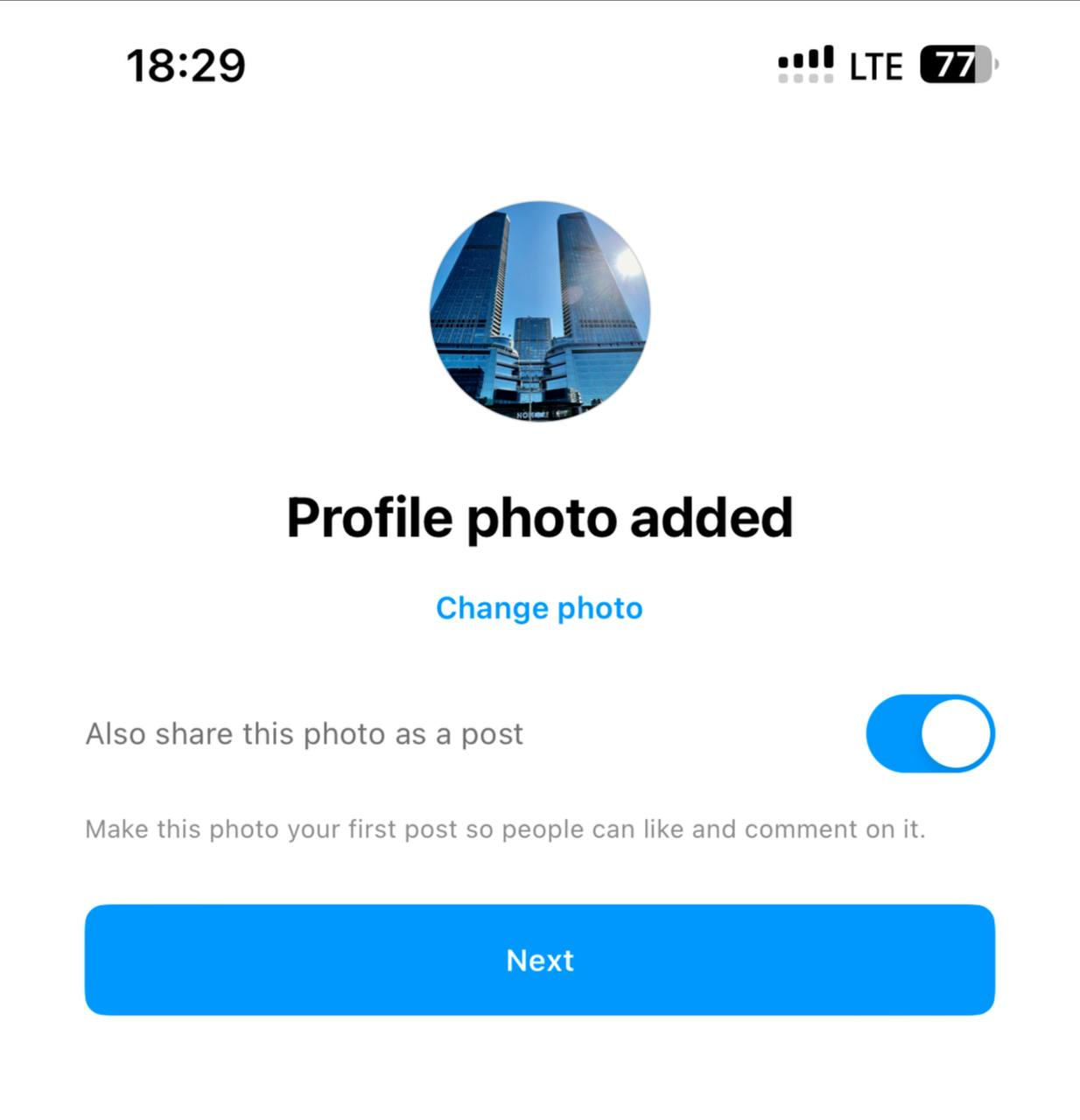Disable sharing this photo as a post
Image resolution: width=1080 pixels, height=1120 pixels.
pyautogui.click(x=929, y=733)
